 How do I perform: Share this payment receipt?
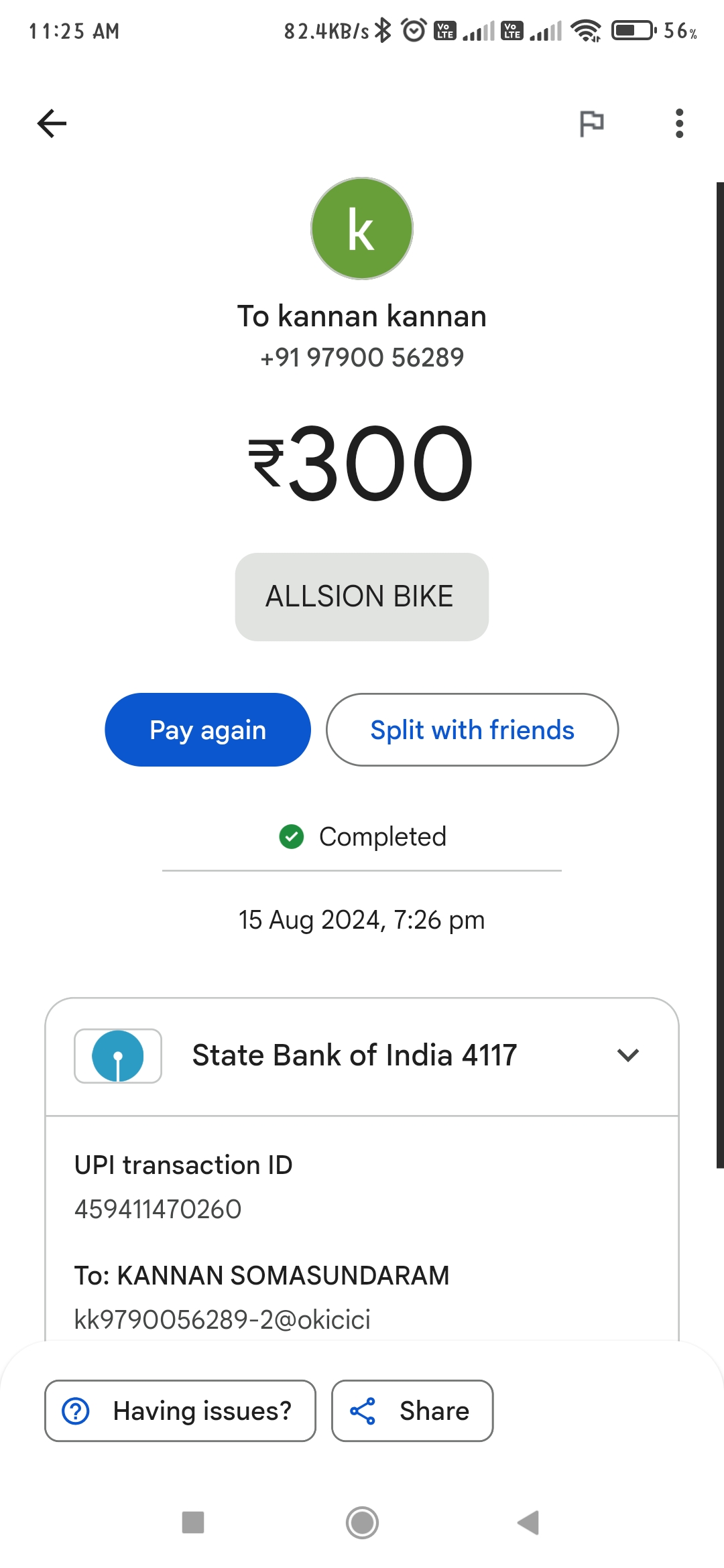coord(412,1411)
